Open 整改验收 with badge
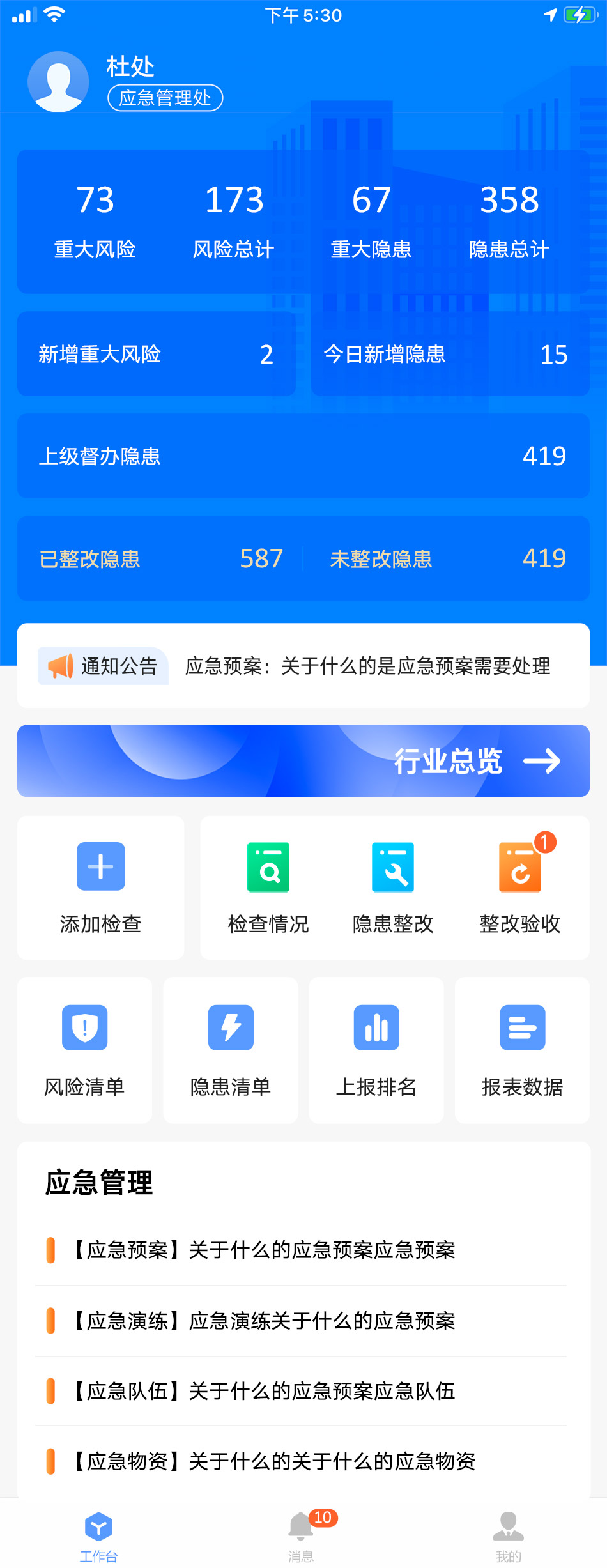The width and height of the screenshot is (607, 1568). point(520,887)
